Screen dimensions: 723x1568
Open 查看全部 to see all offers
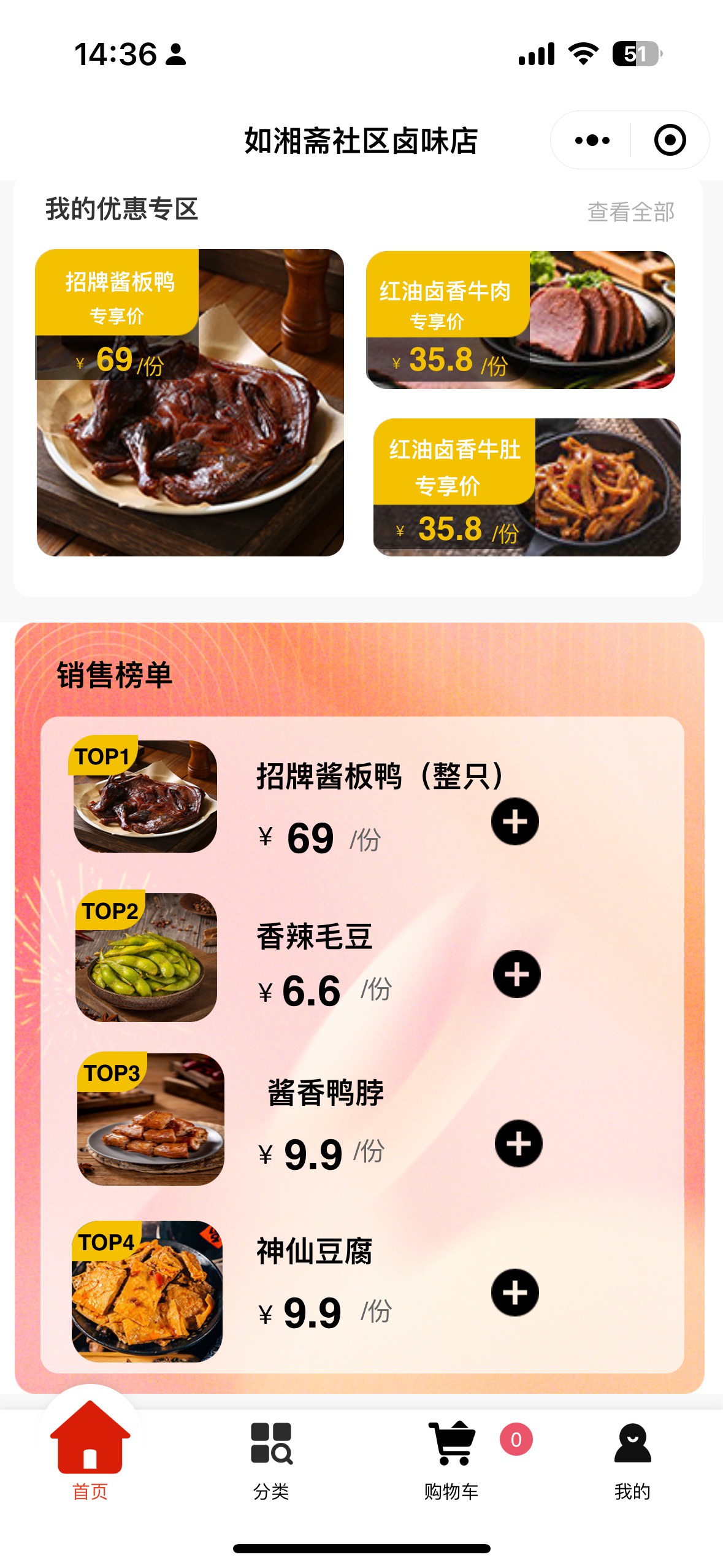pyautogui.click(x=630, y=212)
